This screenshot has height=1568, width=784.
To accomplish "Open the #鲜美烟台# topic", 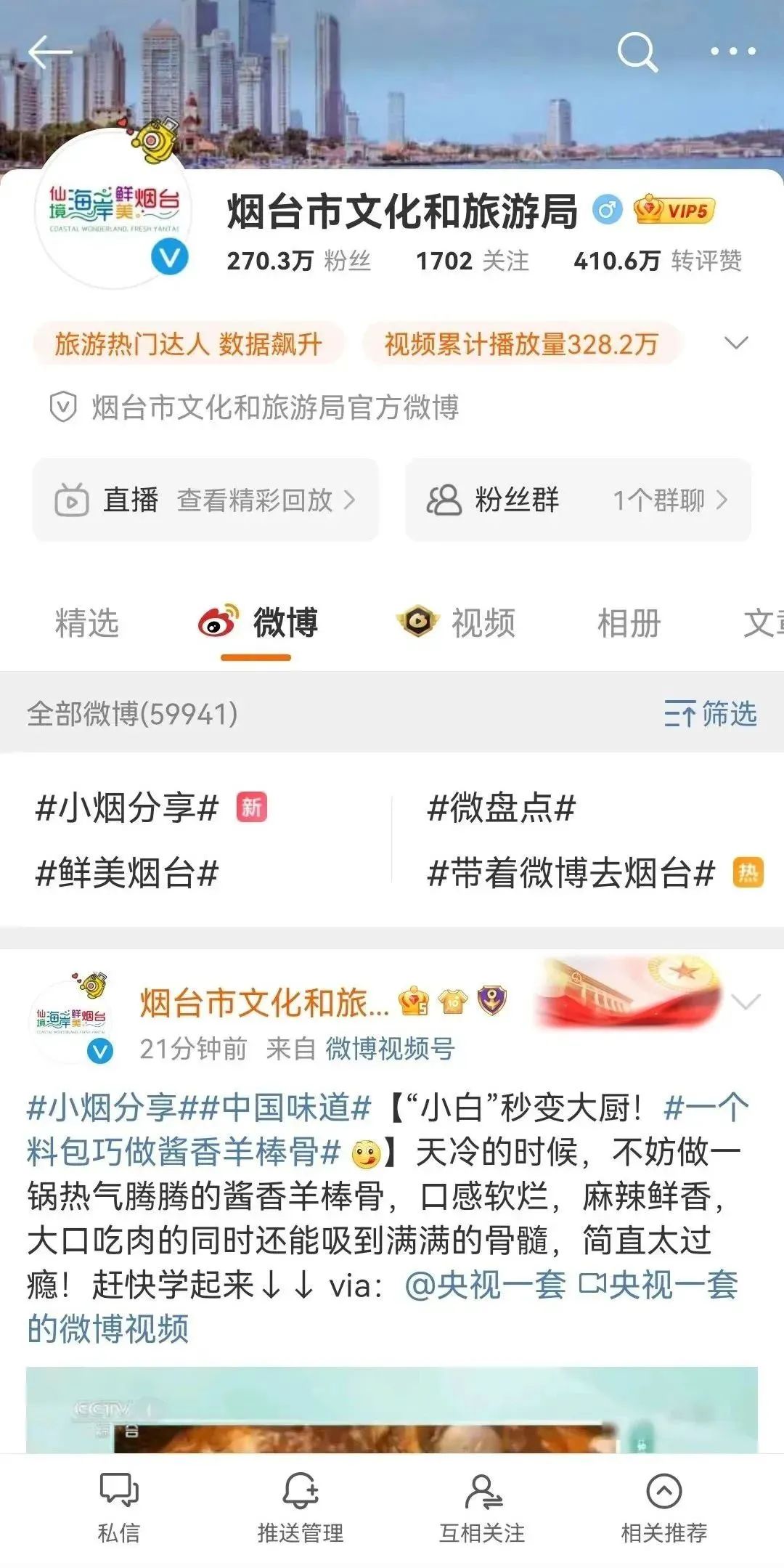I will click(x=128, y=872).
